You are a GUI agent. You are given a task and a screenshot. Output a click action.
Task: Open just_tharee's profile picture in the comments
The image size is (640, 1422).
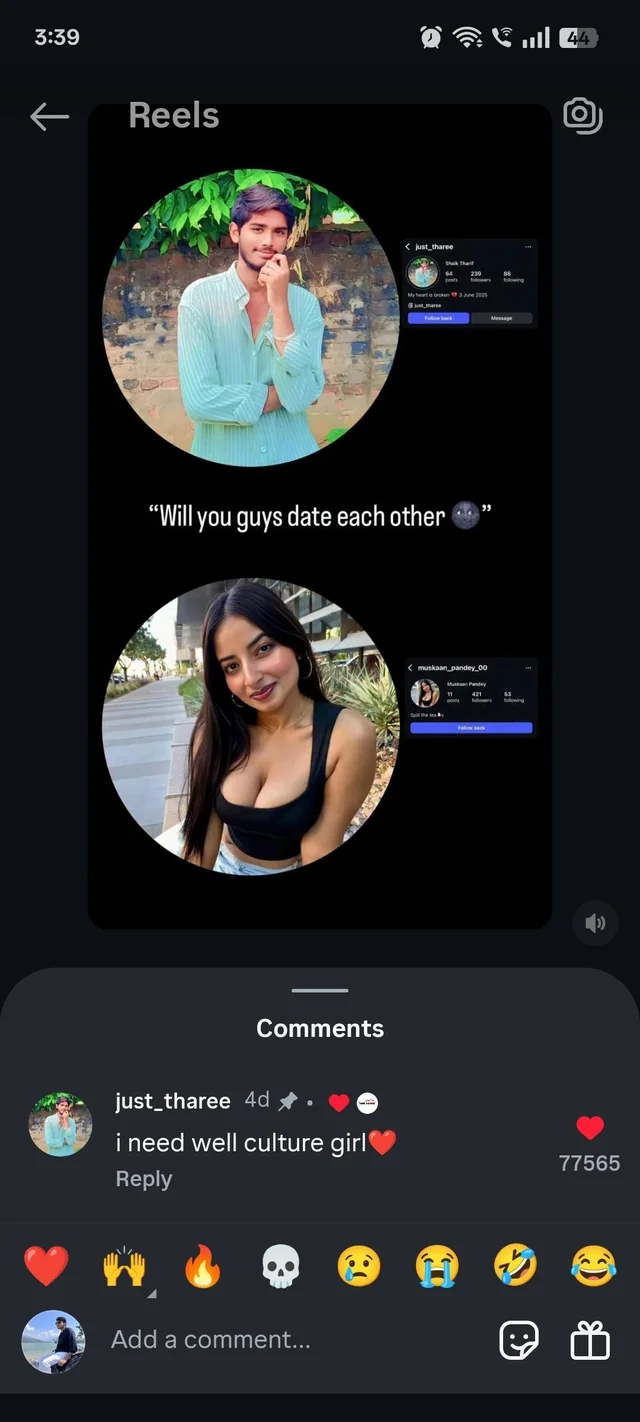pyautogui.click(x=60, y=1125)
